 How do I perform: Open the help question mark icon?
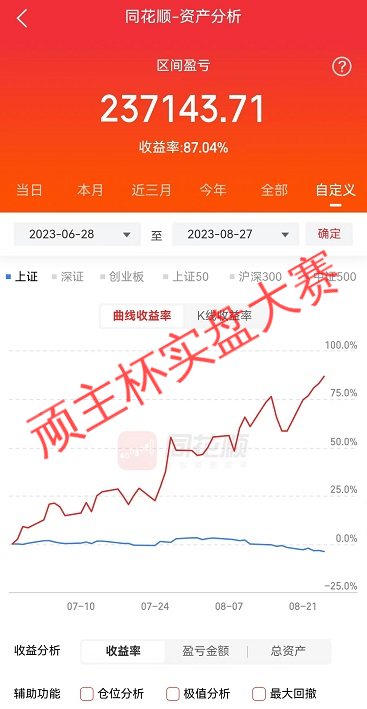pyautogui.click(x=342, y=67)
